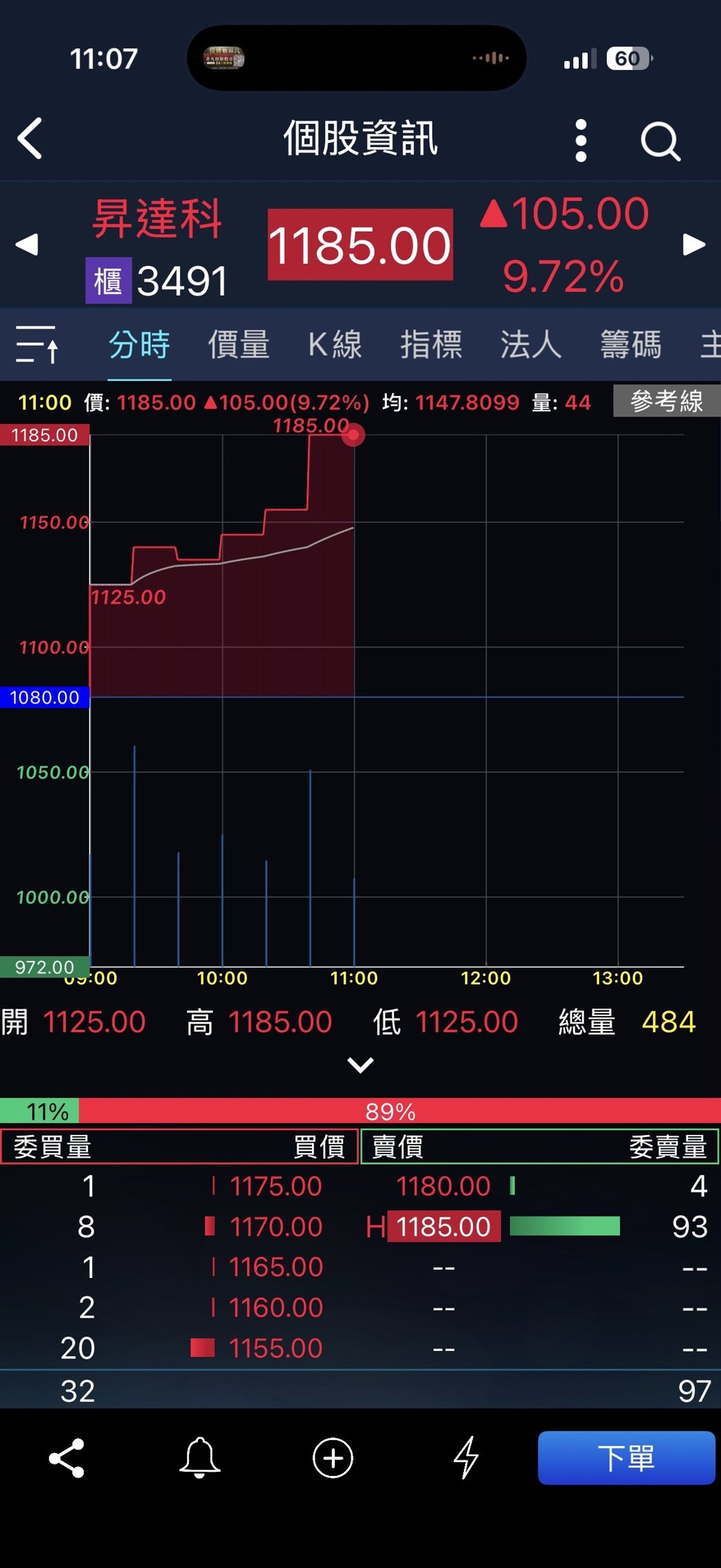721x1568 pixels.
Task: Go to previous stock with left arrow
Action: tap(26, 245)
